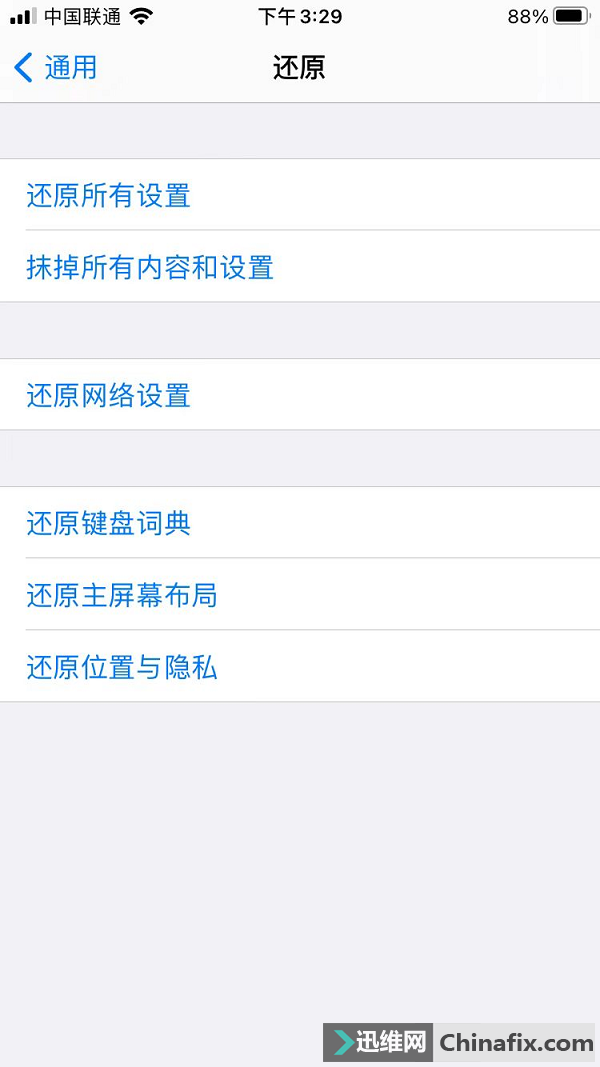Select 还原主屏幕布局
The height and width of the screenshot is (1067, 600).
[x=300, y=594]
